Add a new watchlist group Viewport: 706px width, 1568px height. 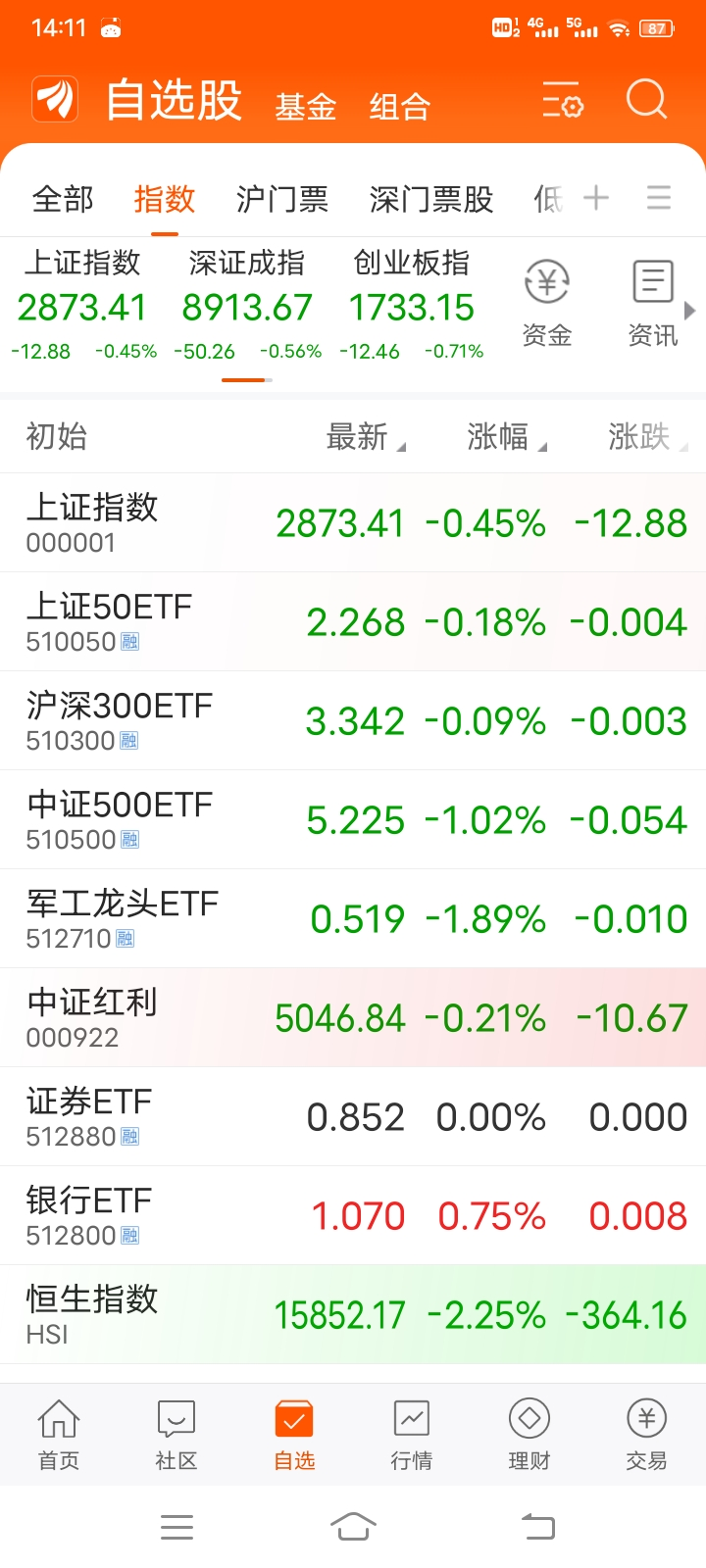click(x=596, y=199)
